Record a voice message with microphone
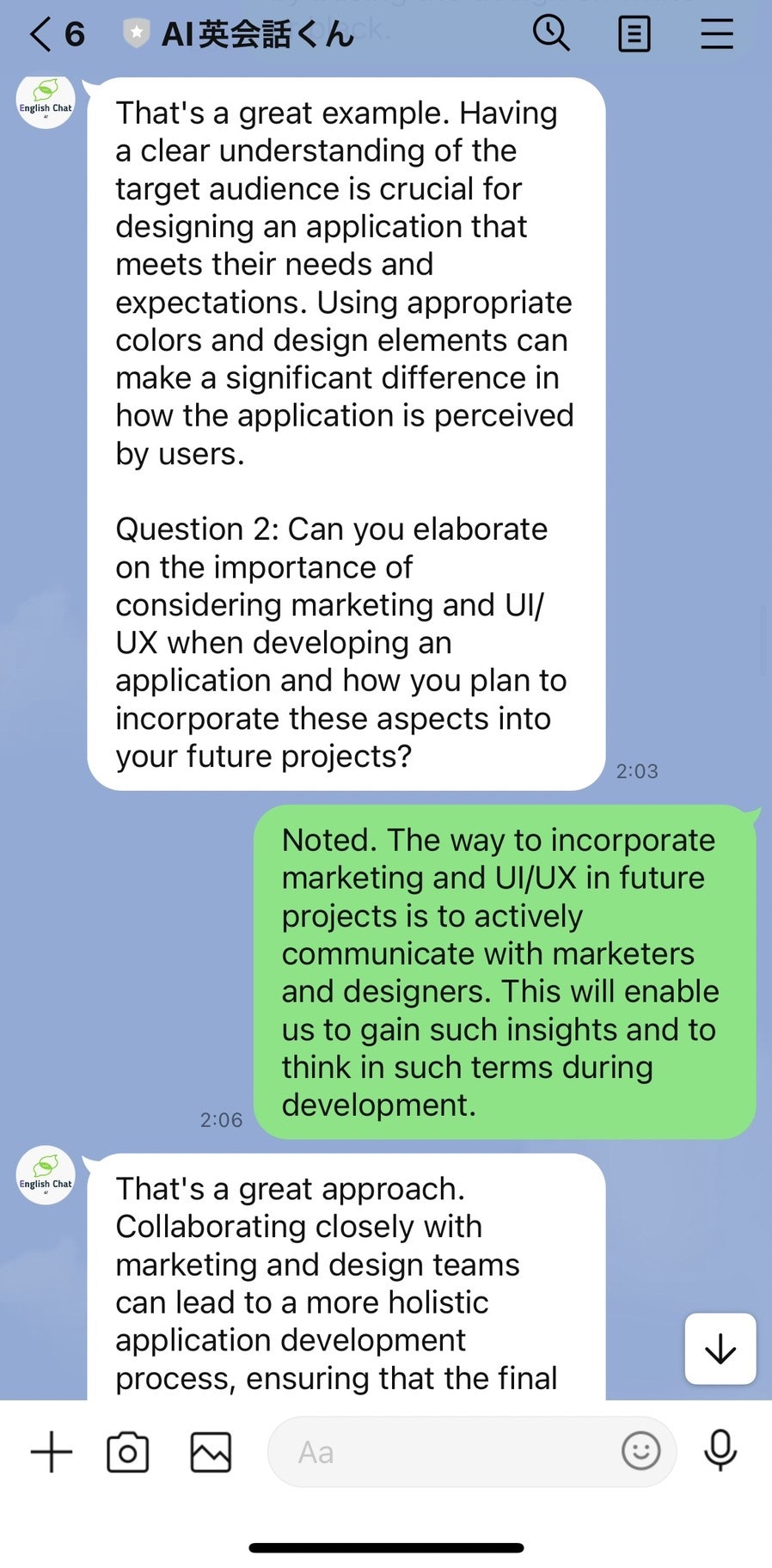The image size is (772, 1568). pyautogui.click(x=720, y=1451)
